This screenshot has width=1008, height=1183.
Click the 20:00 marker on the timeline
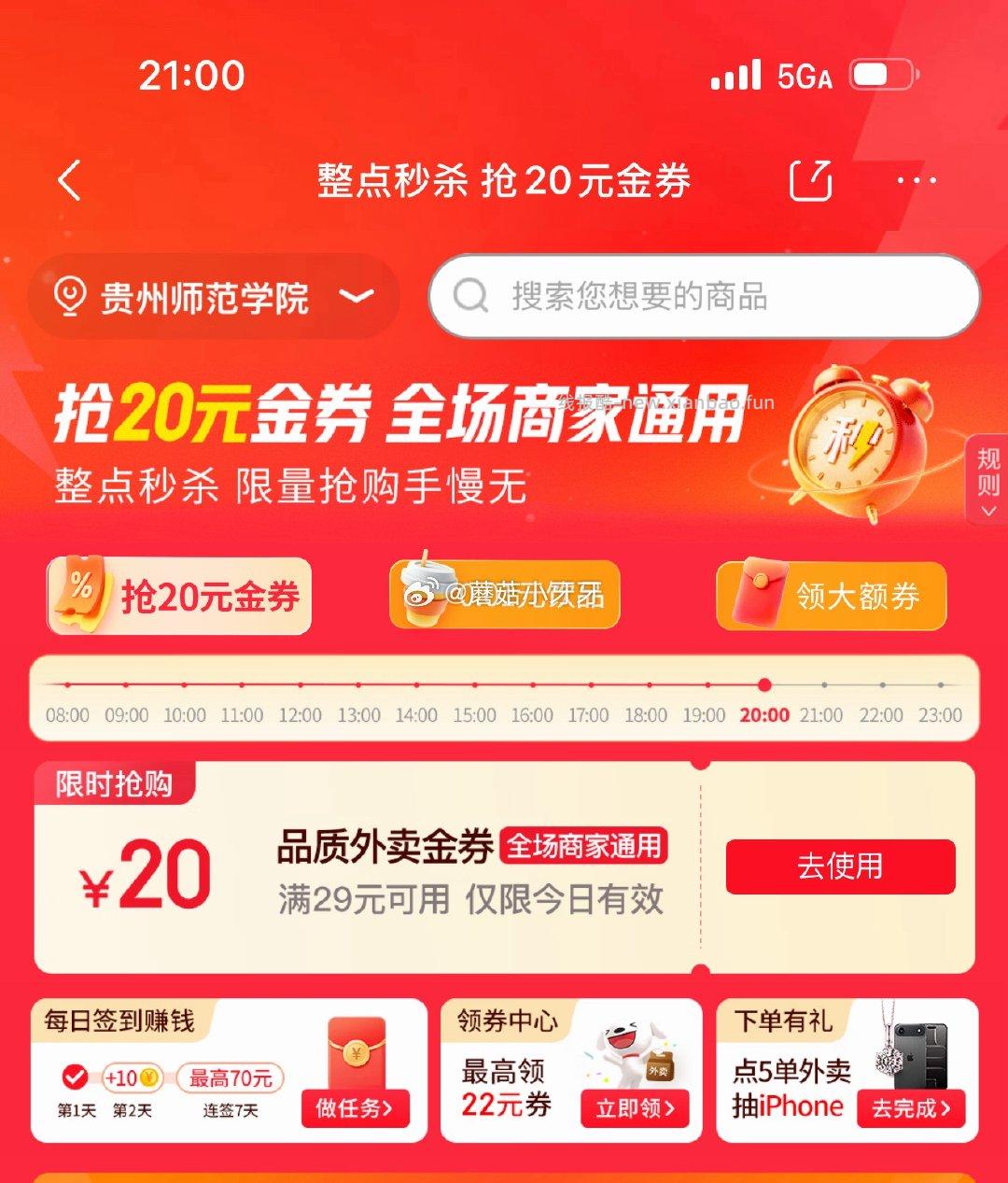coord(765,685)
